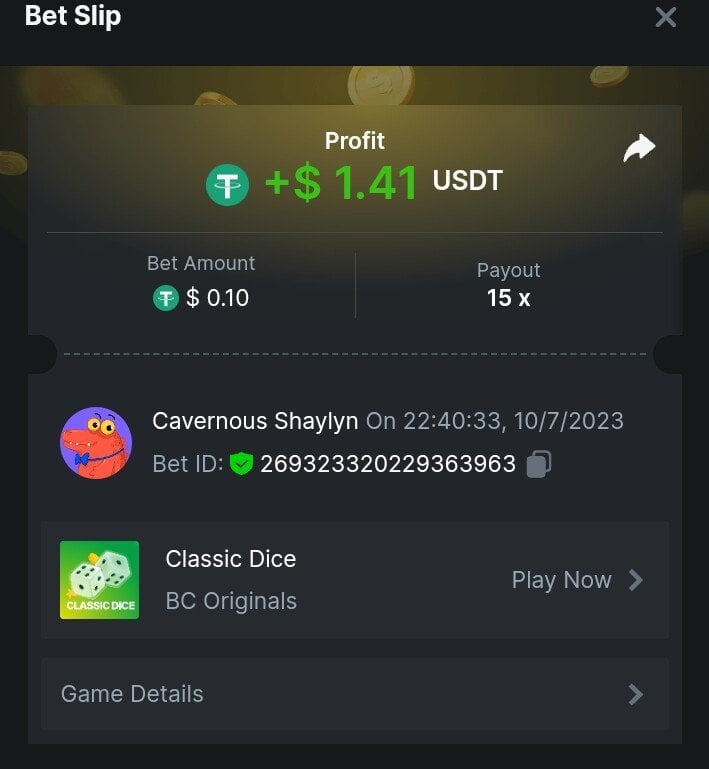Close the Bet Slip dialog
Screen dimensions: 709x769
point(665,17)
